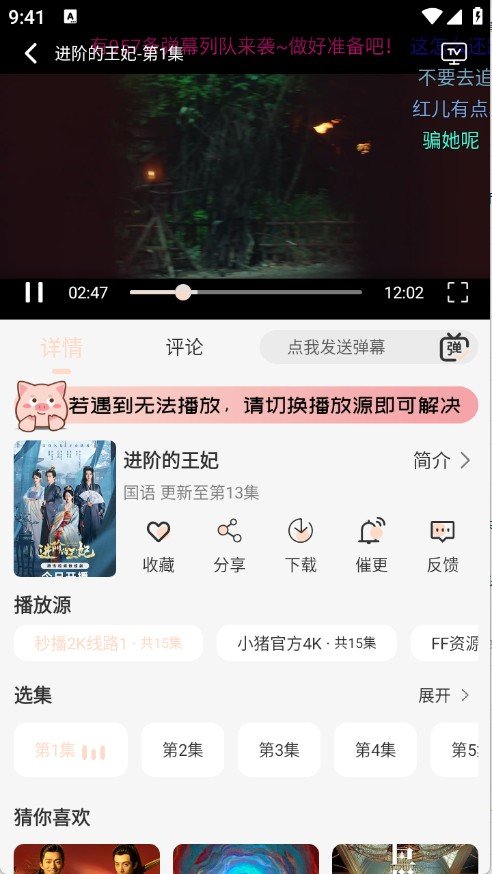Toggle the danmaku 弹 icon
492x874 pixels.
pyautogui.click(x=455, y=347)
